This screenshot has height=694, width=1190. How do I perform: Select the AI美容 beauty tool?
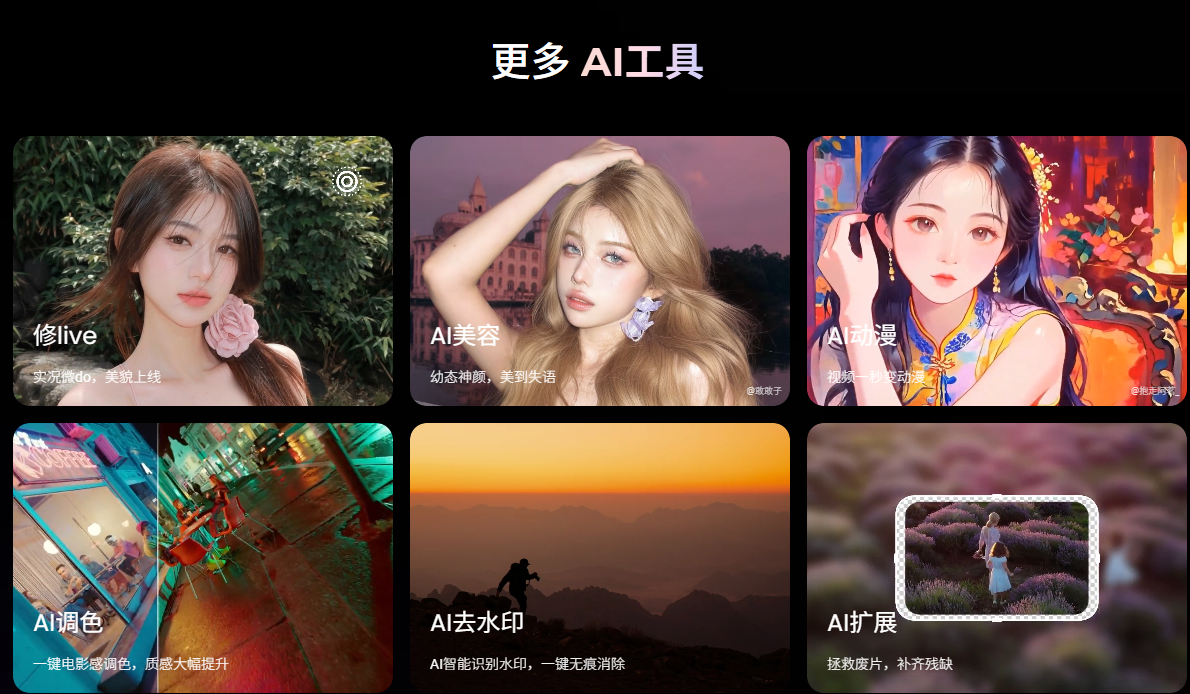click(599, 271)
